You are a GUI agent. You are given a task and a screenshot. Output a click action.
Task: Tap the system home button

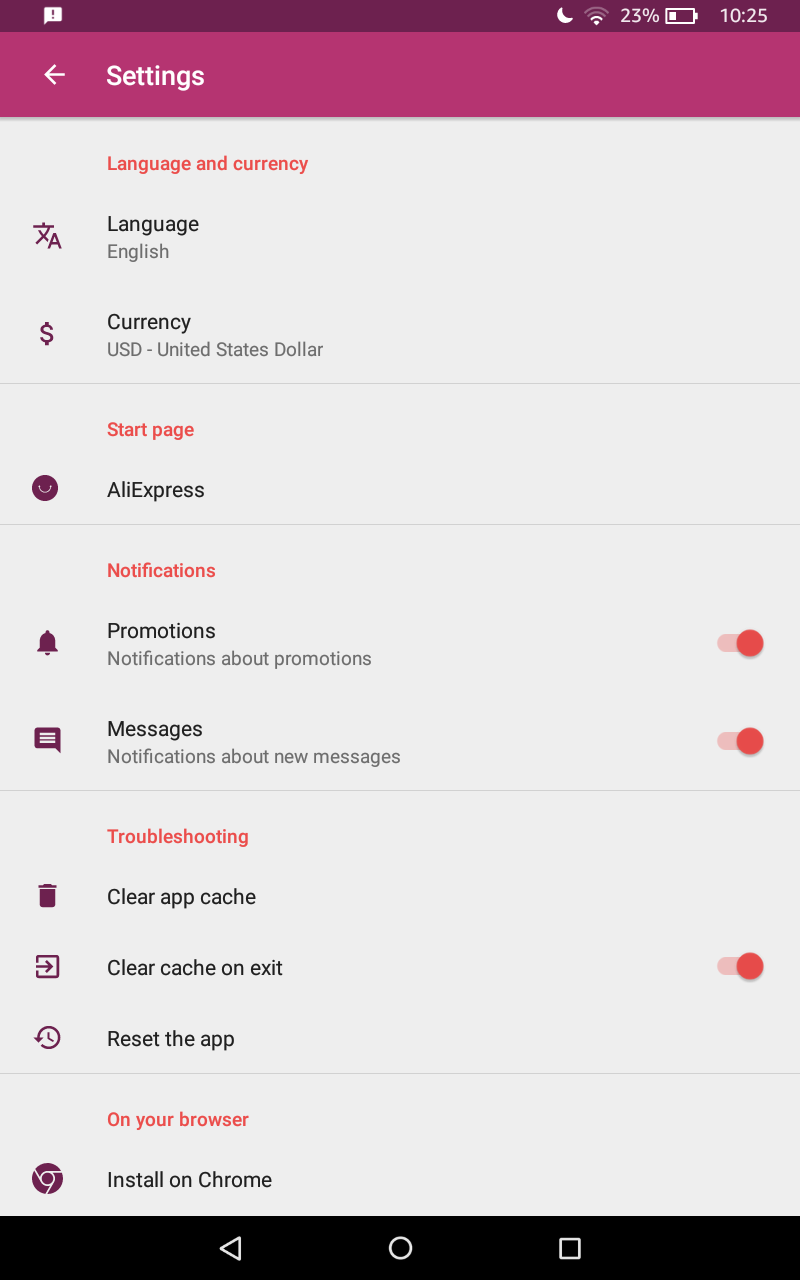pyautogui.click(x=400, y=1248)
